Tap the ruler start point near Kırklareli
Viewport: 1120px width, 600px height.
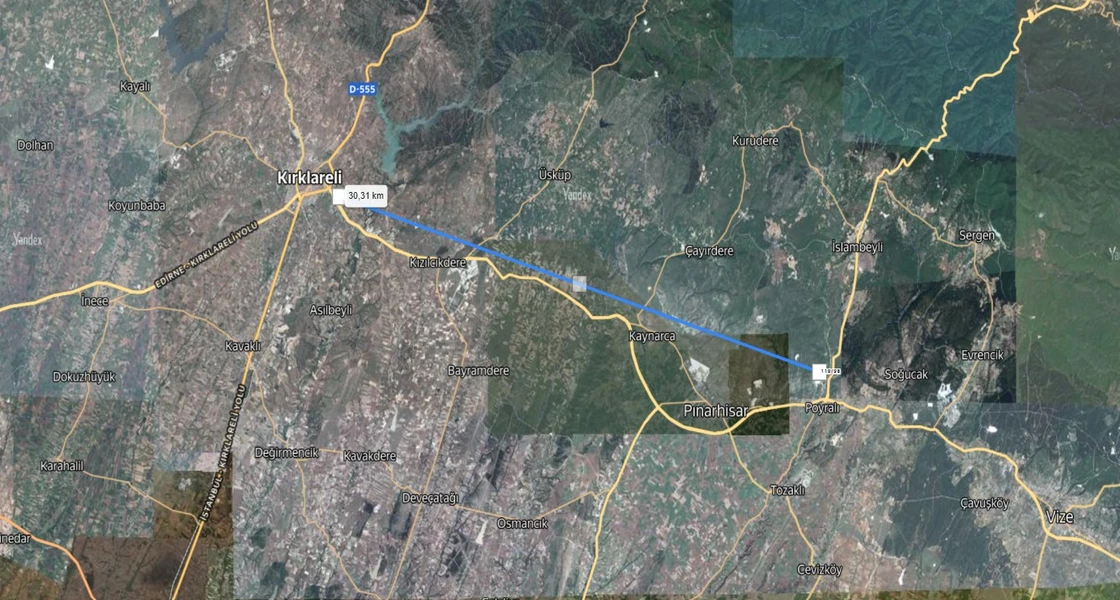(339, 197)
